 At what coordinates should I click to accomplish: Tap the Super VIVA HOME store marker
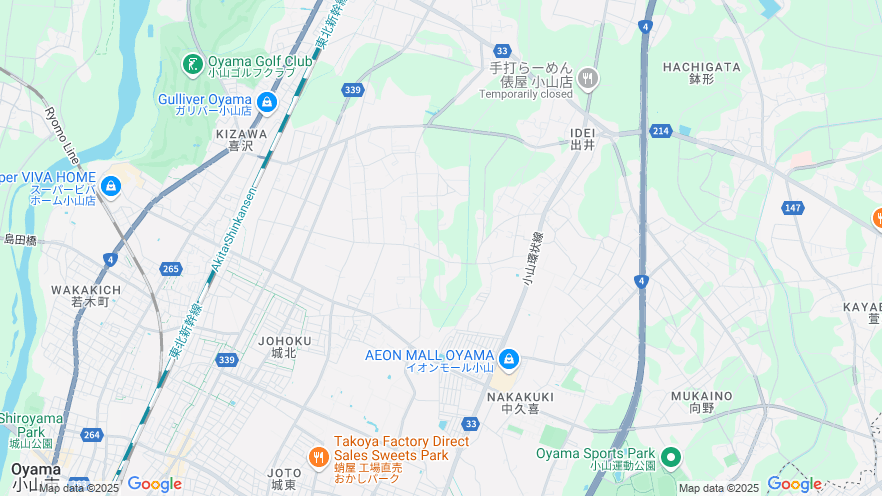point(111,186)
